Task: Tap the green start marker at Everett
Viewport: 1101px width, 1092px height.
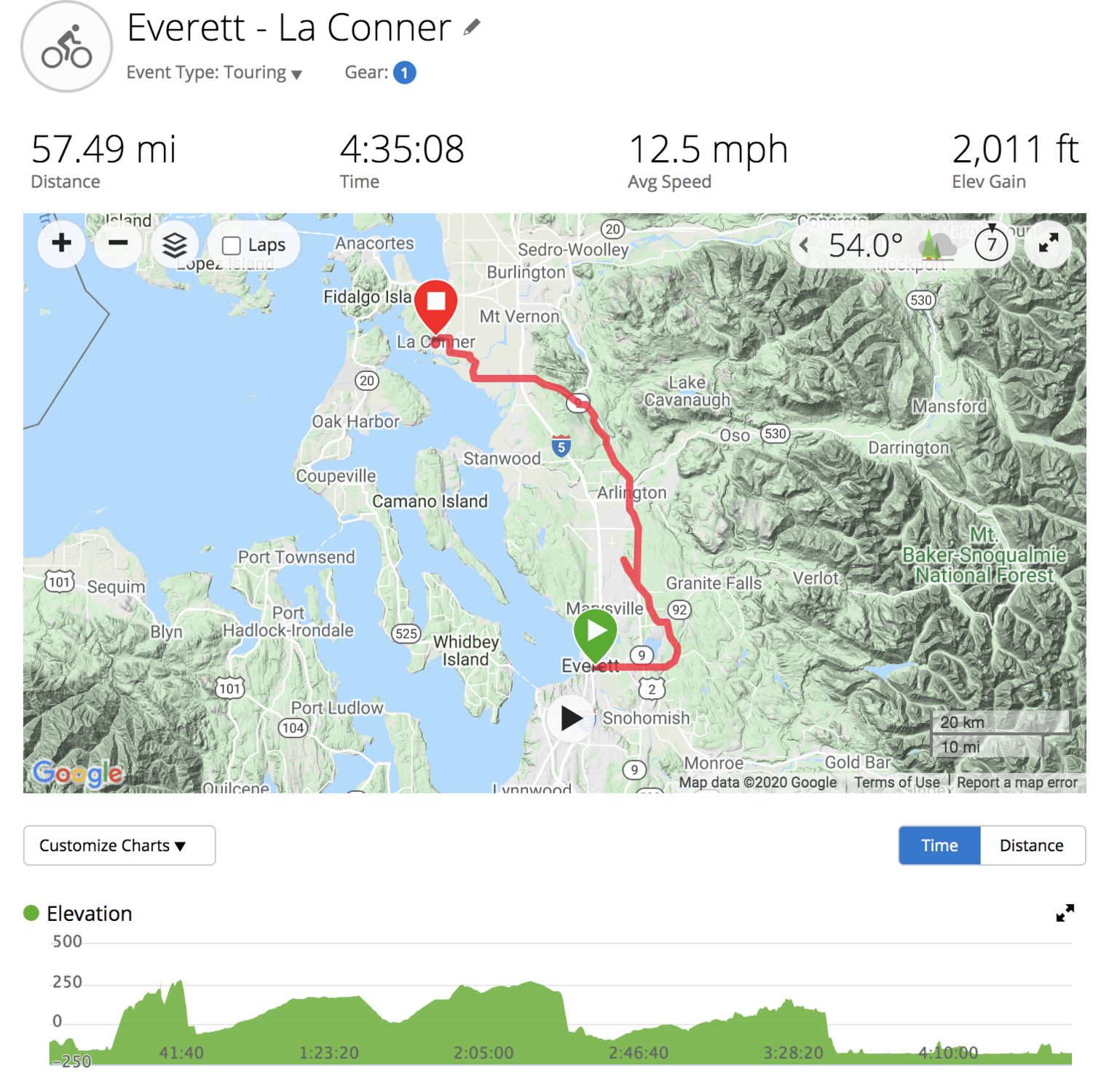Action: click(596, 631)
